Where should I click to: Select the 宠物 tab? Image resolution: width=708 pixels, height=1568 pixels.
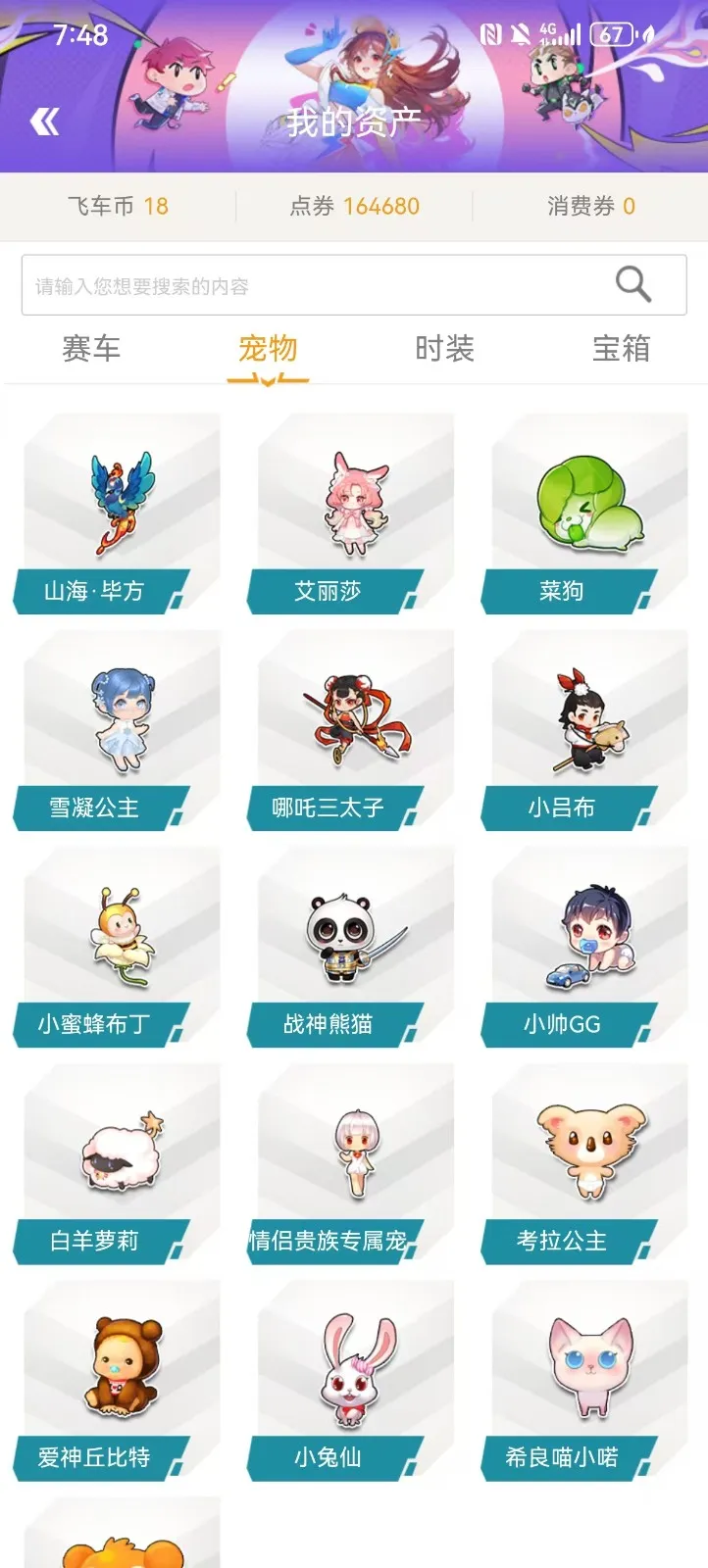pos(268,349)
